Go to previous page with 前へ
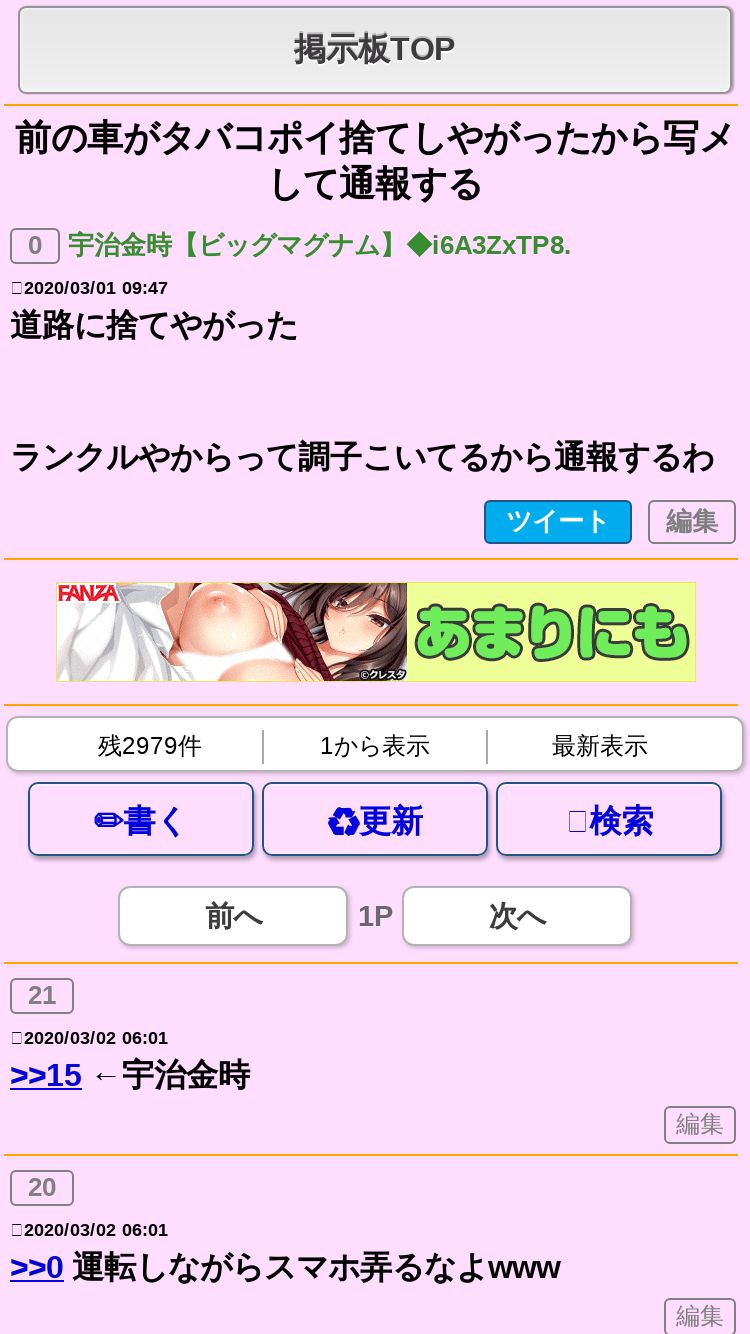This screenshot has width=750, height=1334. tap(233, 916)
